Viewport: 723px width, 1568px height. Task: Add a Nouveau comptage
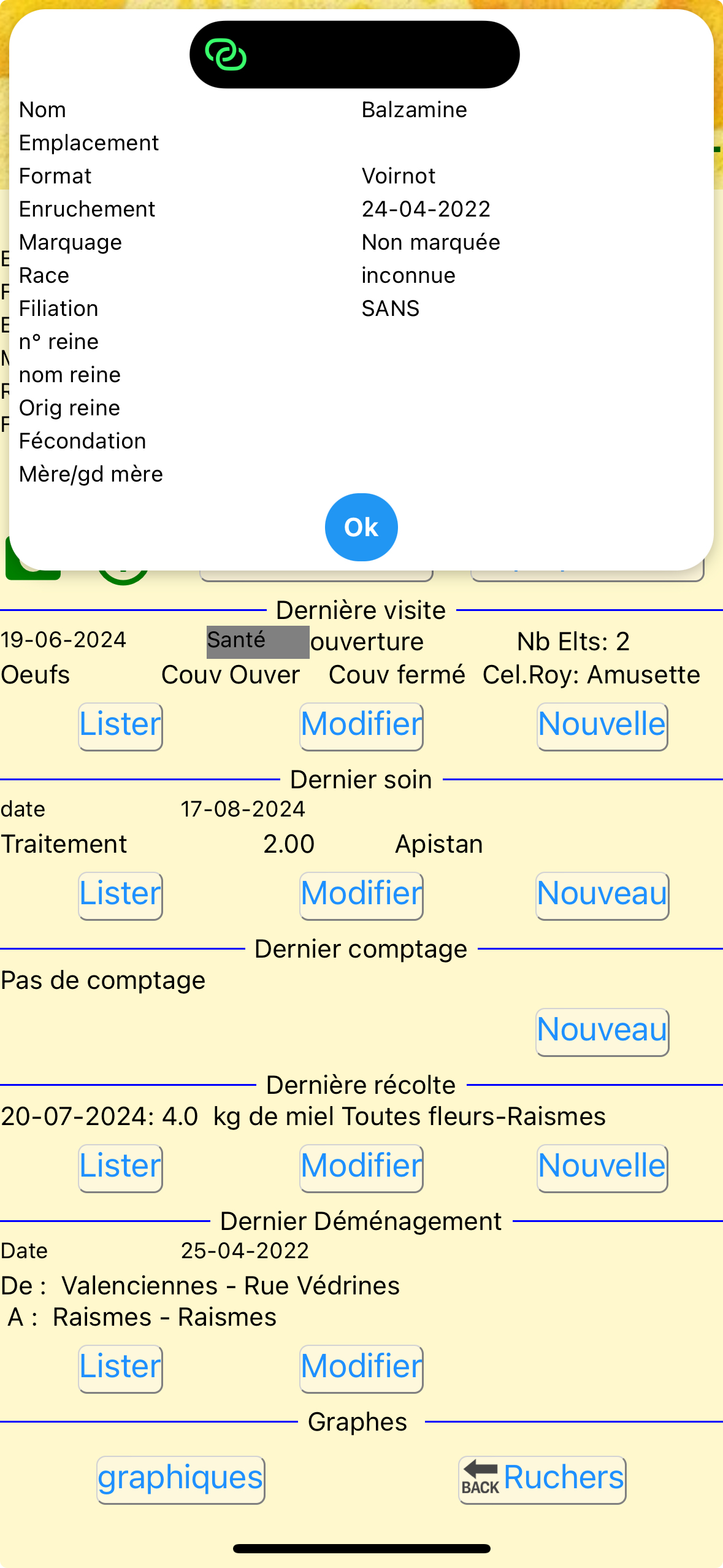(x=602, y=1031)
